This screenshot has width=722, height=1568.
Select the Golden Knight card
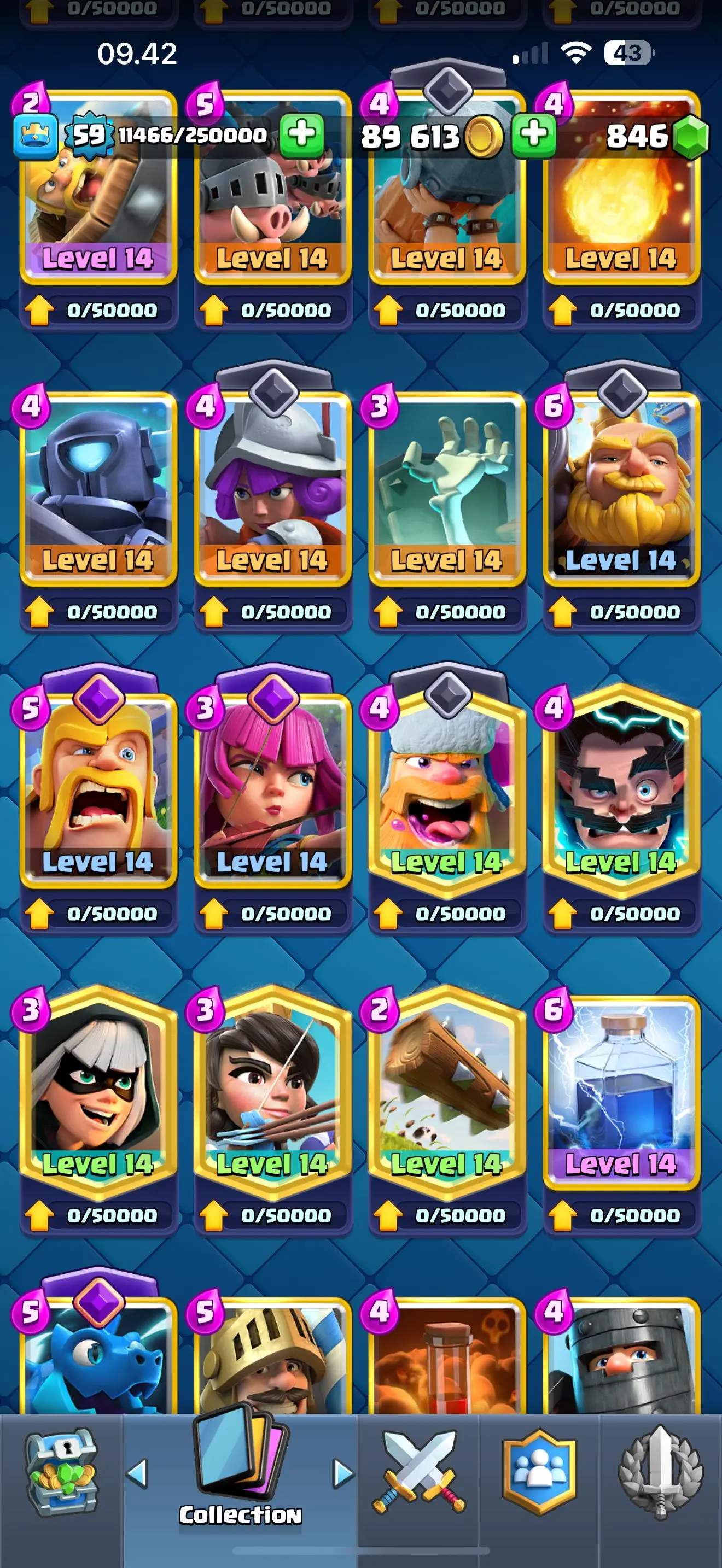[x=621, y=487]
